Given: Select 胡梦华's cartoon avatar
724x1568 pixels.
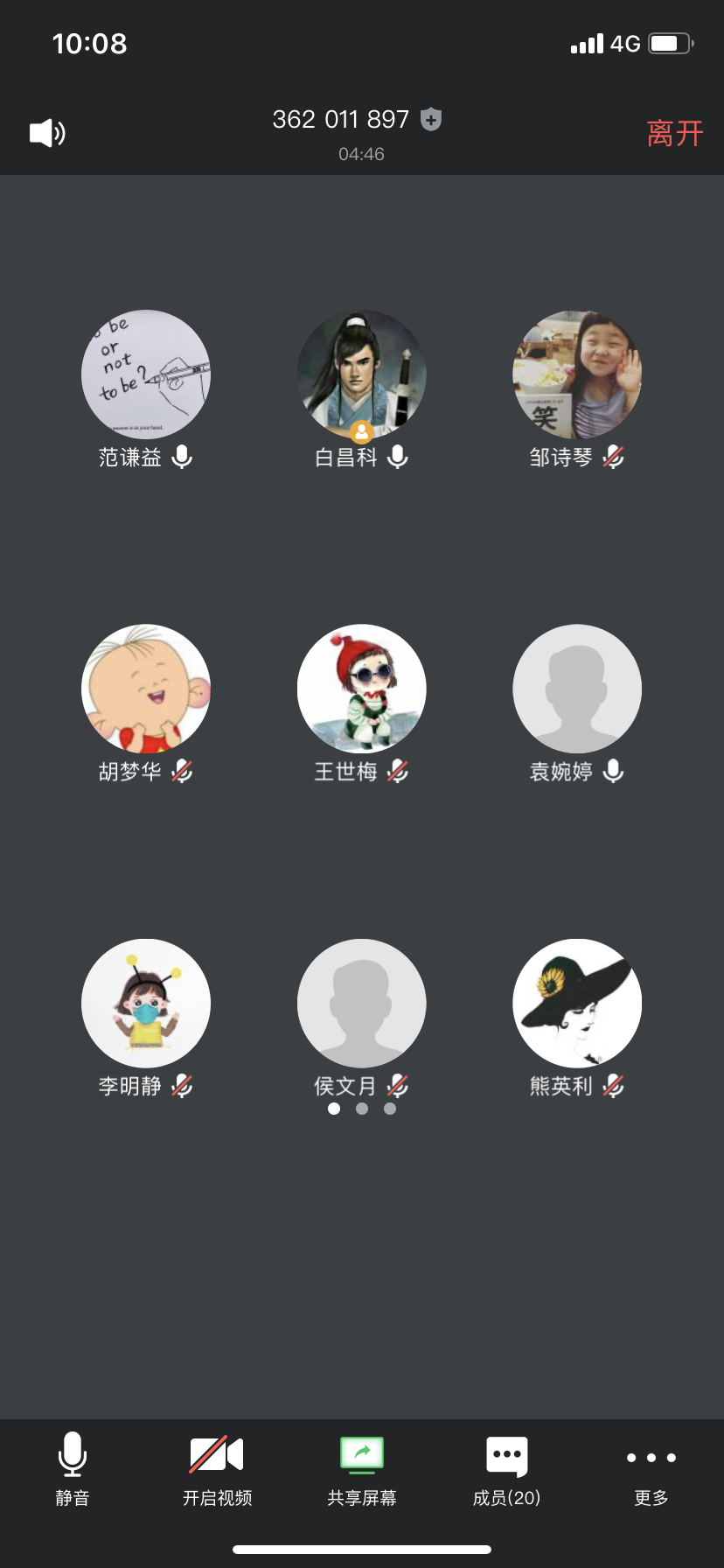Looking at the screenshot, I should coord(146,689).
